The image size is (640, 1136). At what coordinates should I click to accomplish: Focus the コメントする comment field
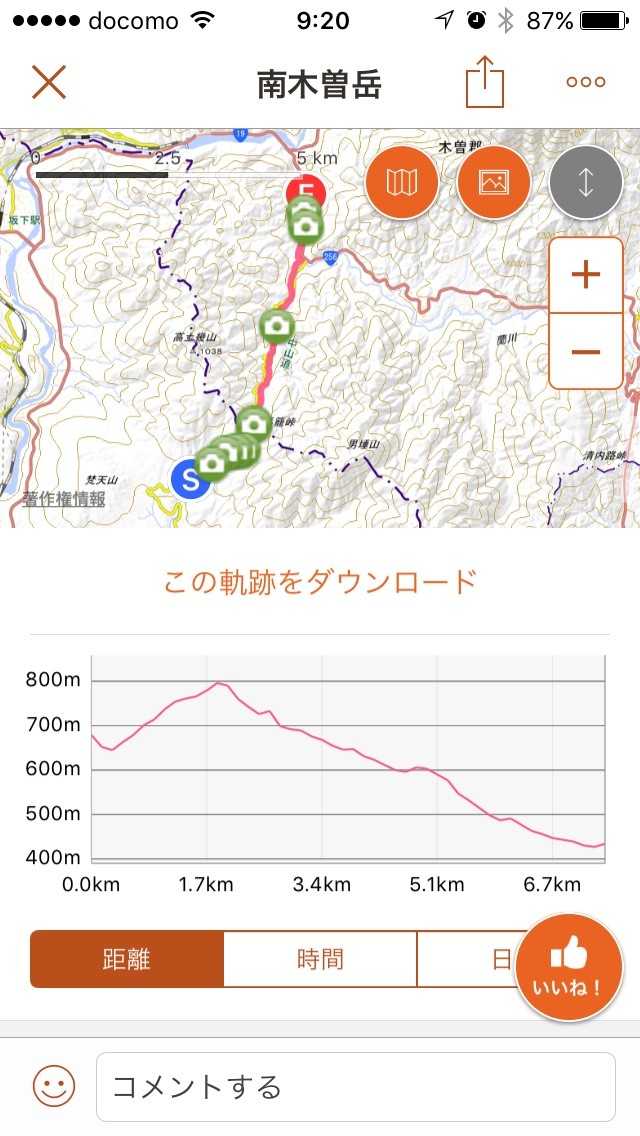pos(355,1086)
